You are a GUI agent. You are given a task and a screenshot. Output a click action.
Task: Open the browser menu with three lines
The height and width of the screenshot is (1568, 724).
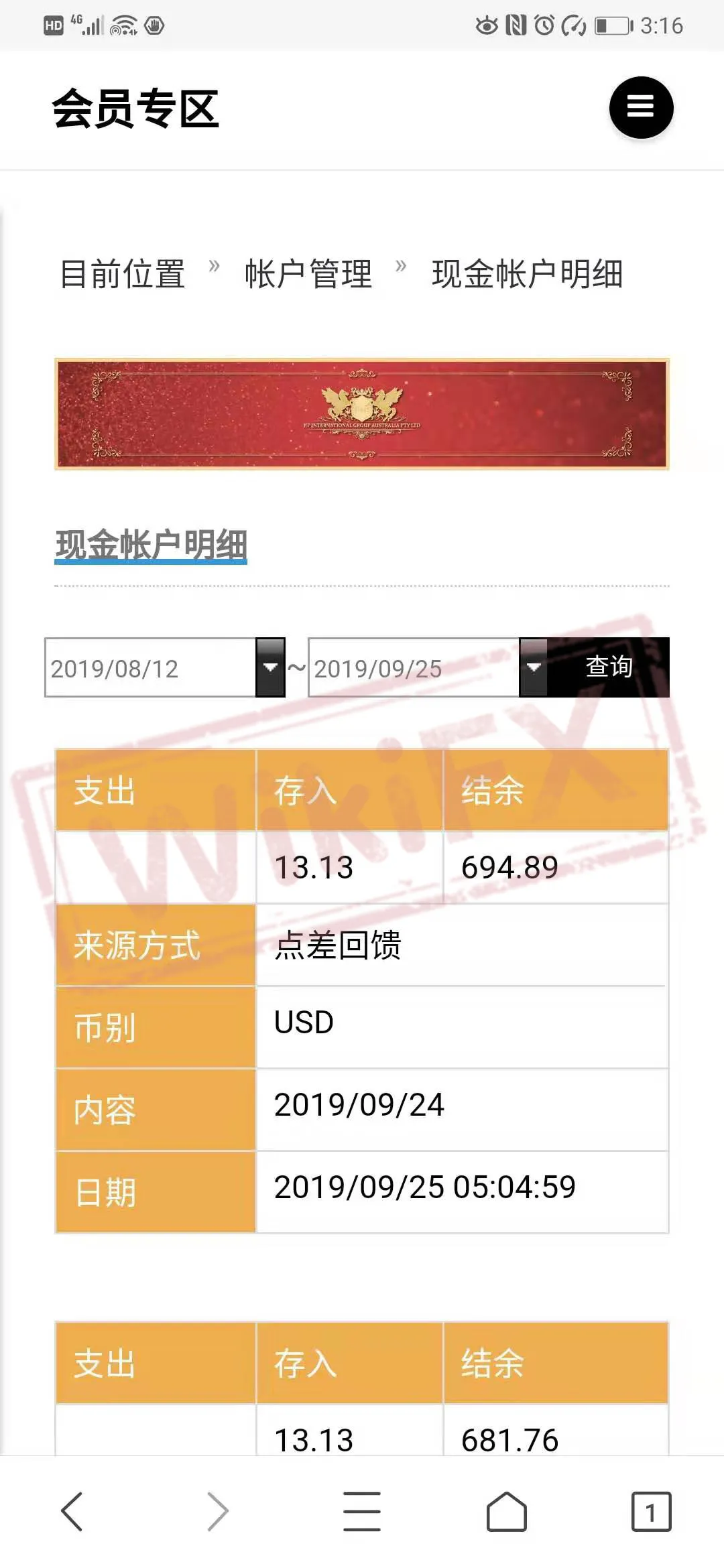pos(362,1512)
